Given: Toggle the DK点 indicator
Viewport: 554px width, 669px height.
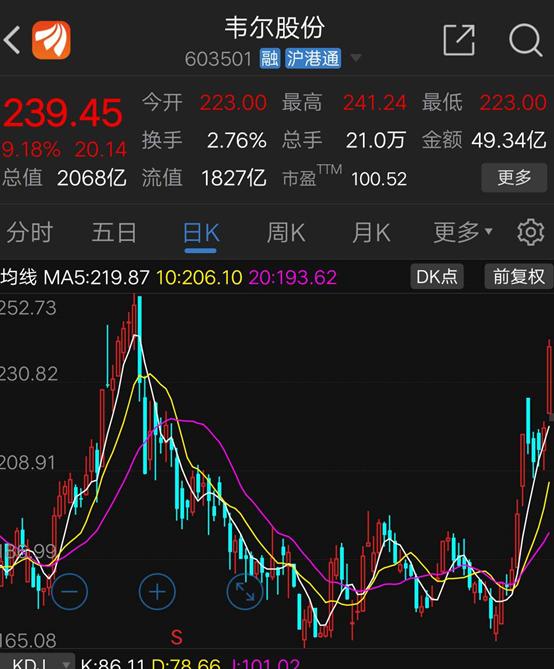Looking at the screenshot, I should [x=437, y=276].
